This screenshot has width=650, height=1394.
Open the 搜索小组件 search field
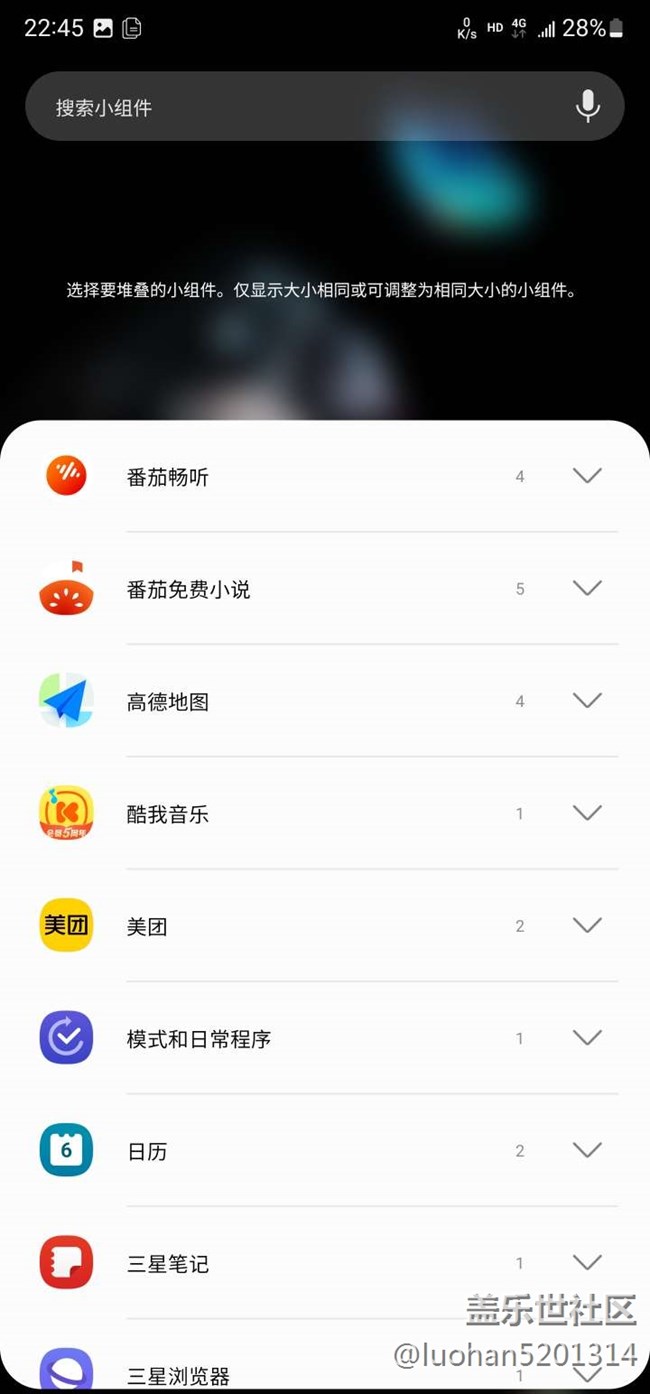coord(325,106)
